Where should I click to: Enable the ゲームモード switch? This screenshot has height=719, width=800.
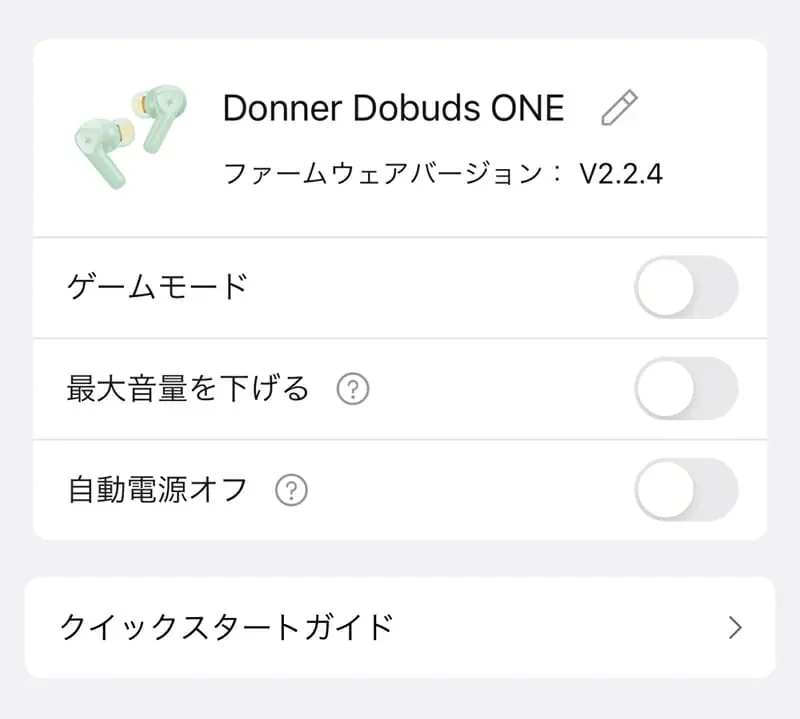tap(686, 287)
